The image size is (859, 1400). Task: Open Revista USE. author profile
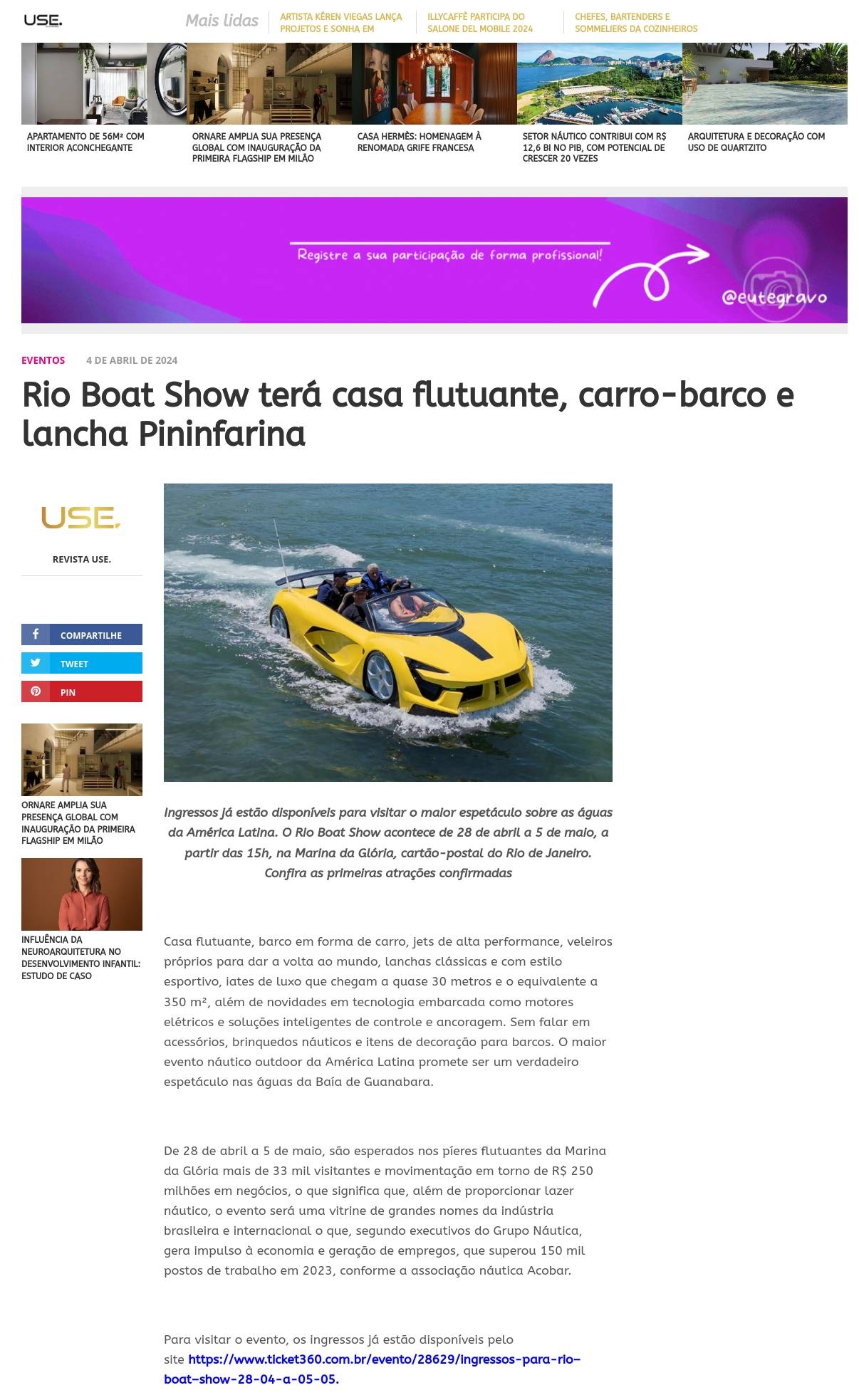81,559
